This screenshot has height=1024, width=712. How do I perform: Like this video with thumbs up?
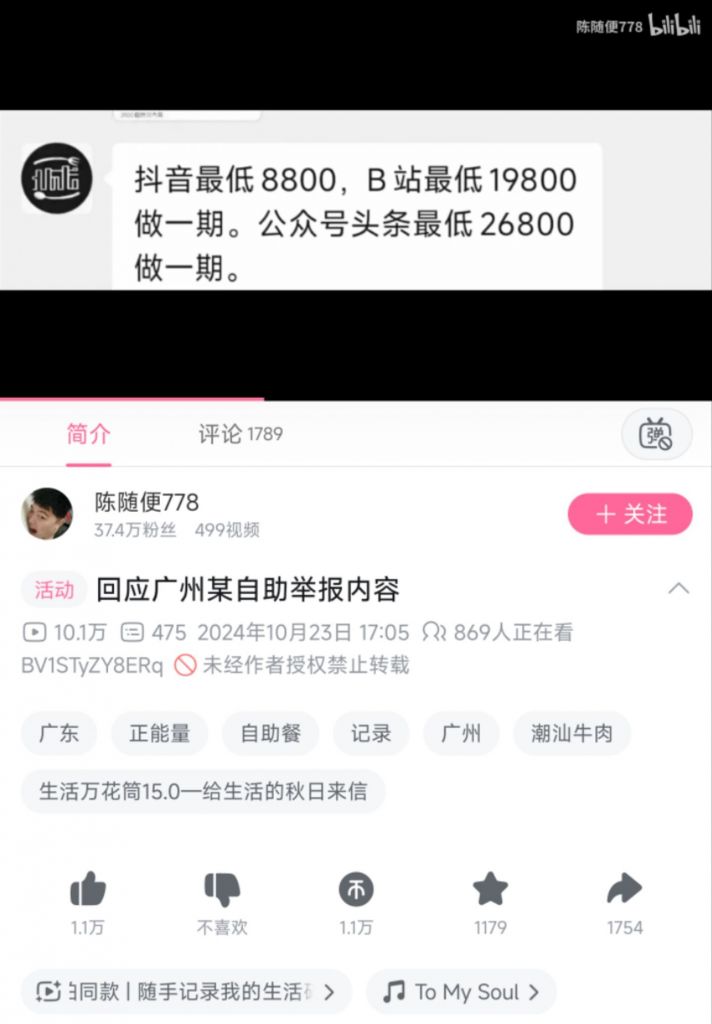tap(88, 889)
